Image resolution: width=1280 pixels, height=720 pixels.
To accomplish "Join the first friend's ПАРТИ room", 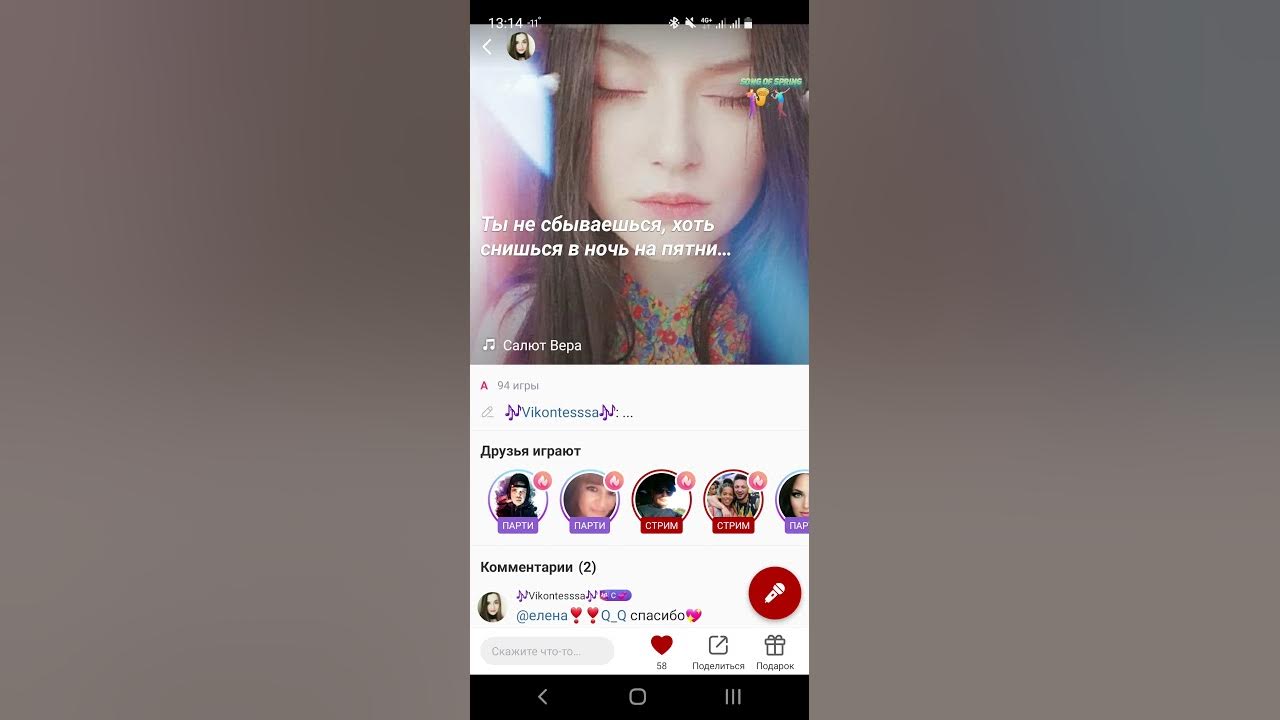I will (517, 499).
